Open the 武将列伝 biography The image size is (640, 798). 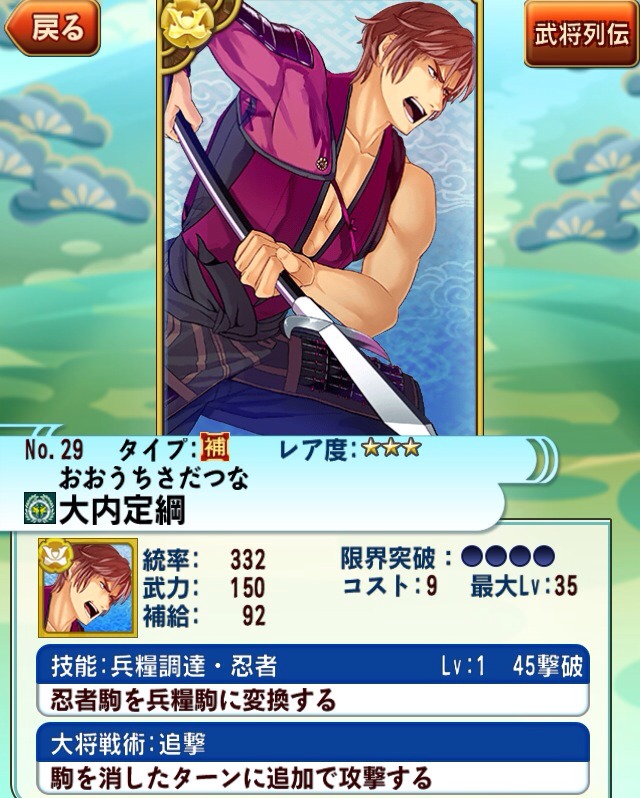coord(580,33)
